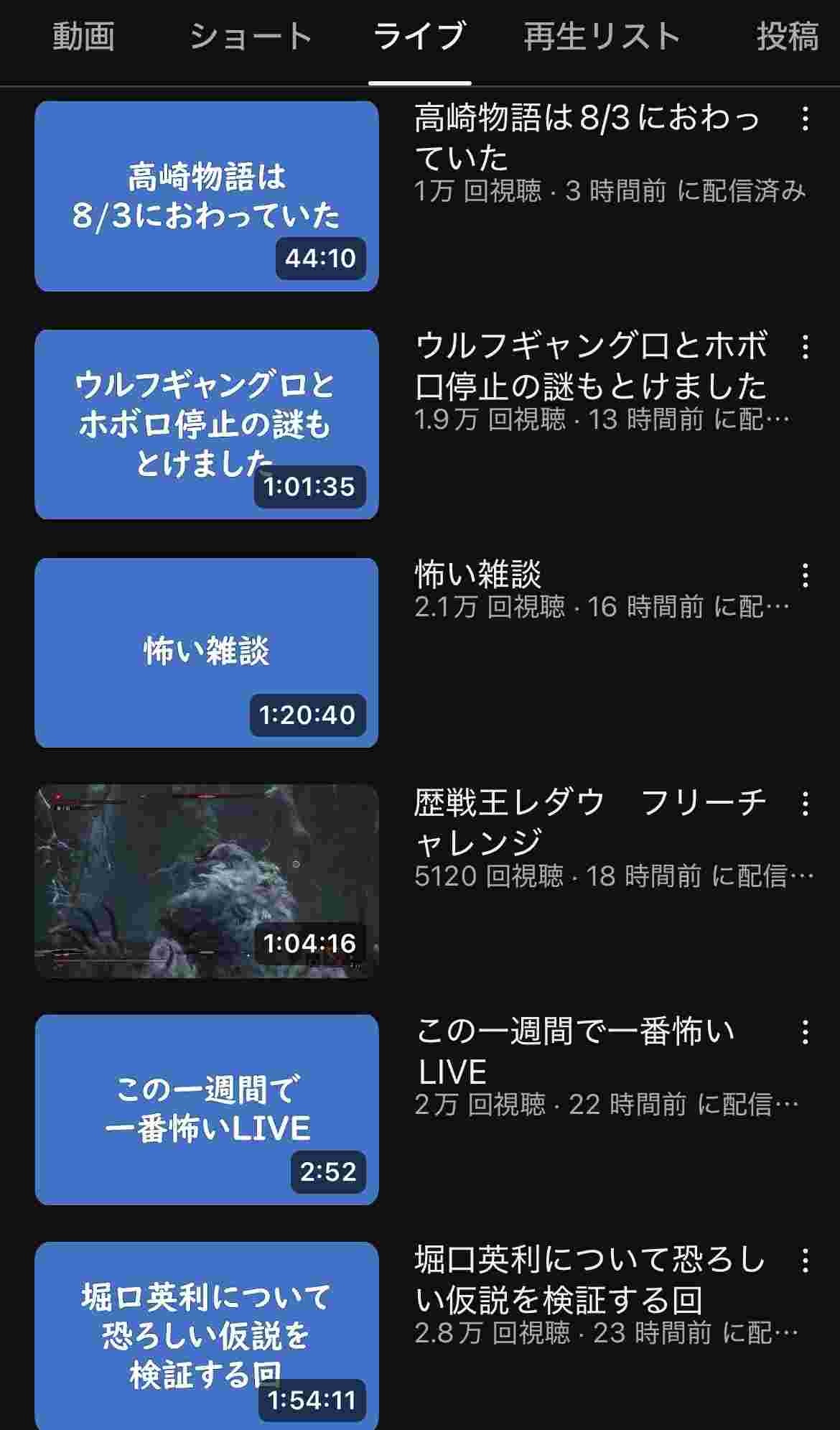Open overflow menu for この一週間で一番怖いLIVE

click(x=806, y=1032)
